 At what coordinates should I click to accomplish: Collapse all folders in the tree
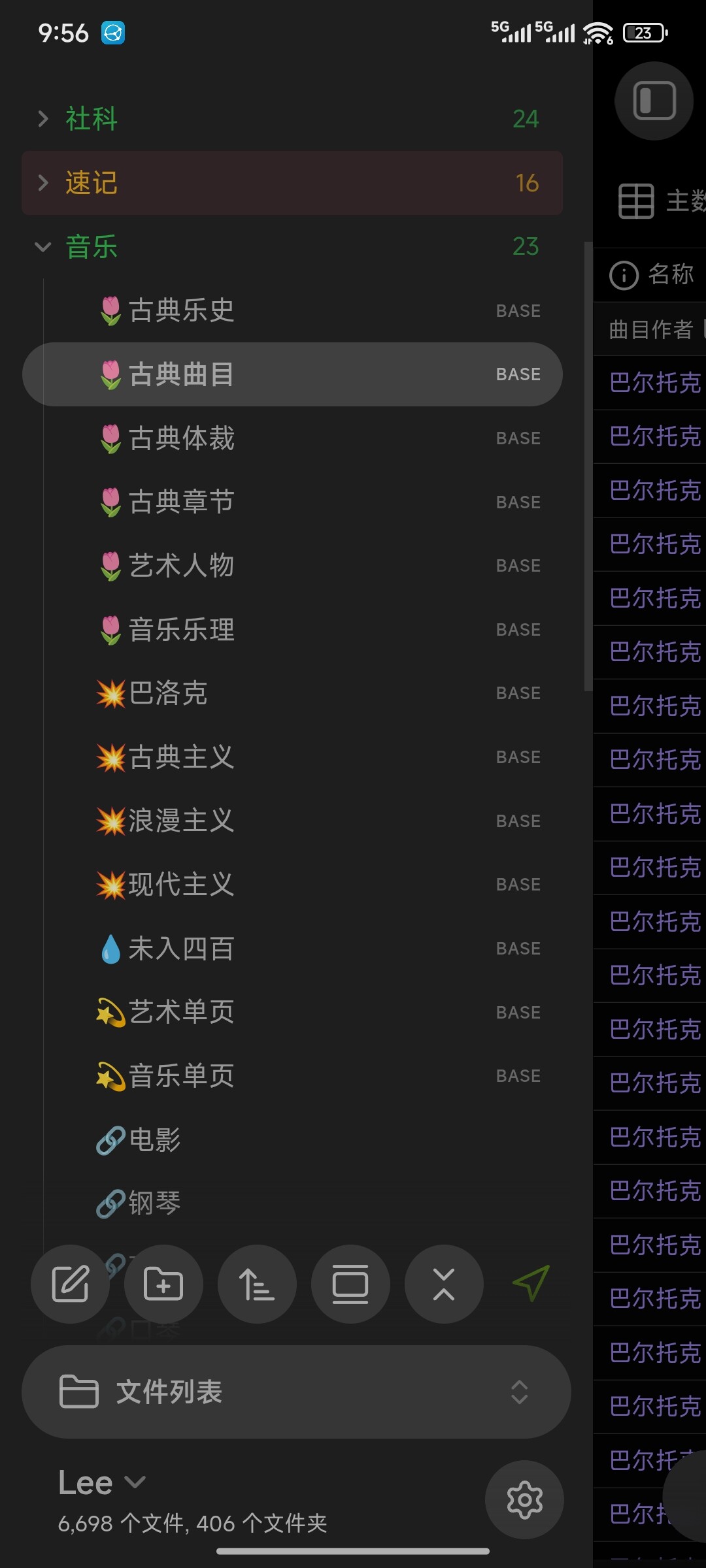click(x=444, y=1284)
